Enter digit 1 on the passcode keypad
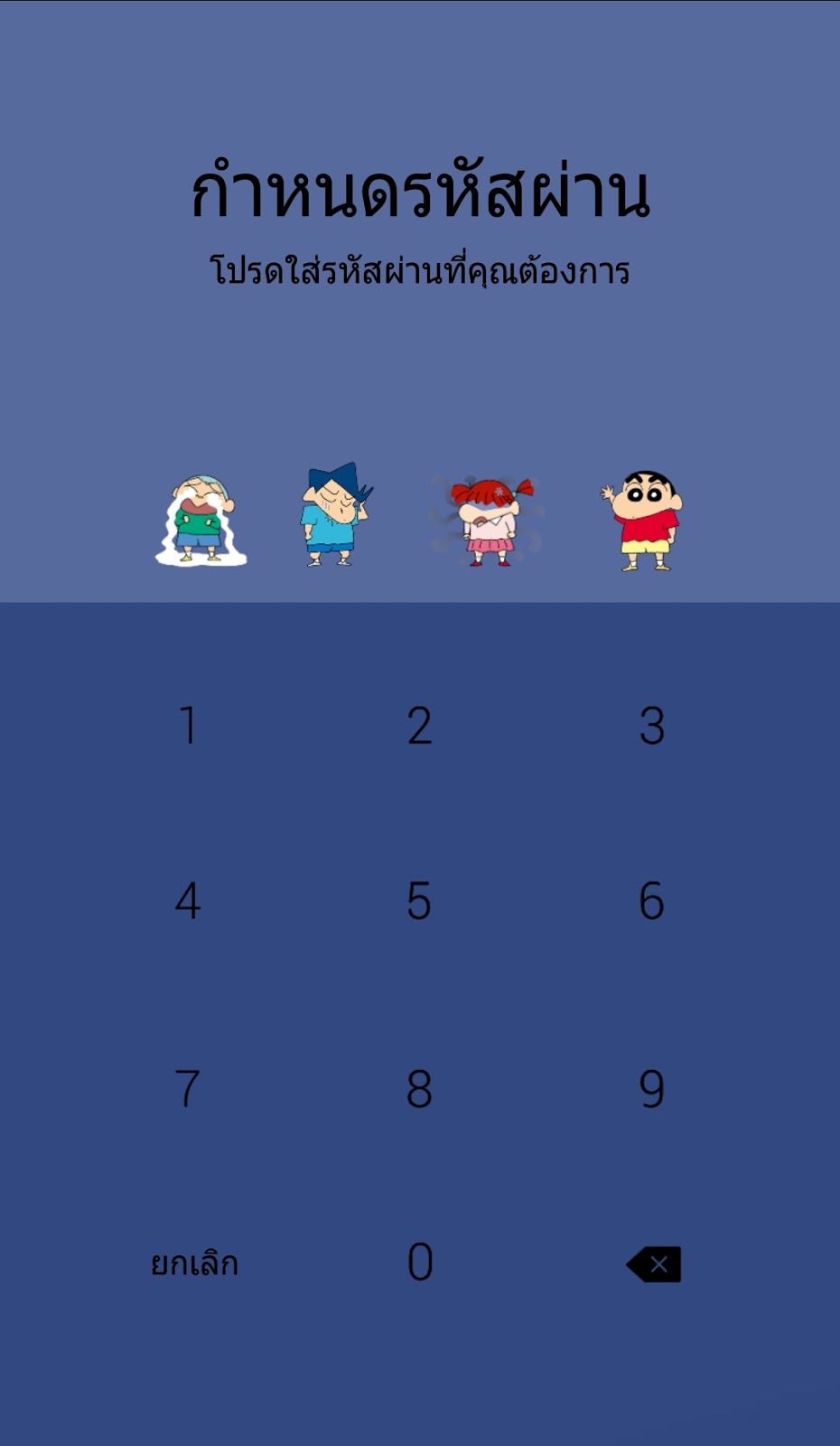This screenshot has width=840, height=1446. 188,726
